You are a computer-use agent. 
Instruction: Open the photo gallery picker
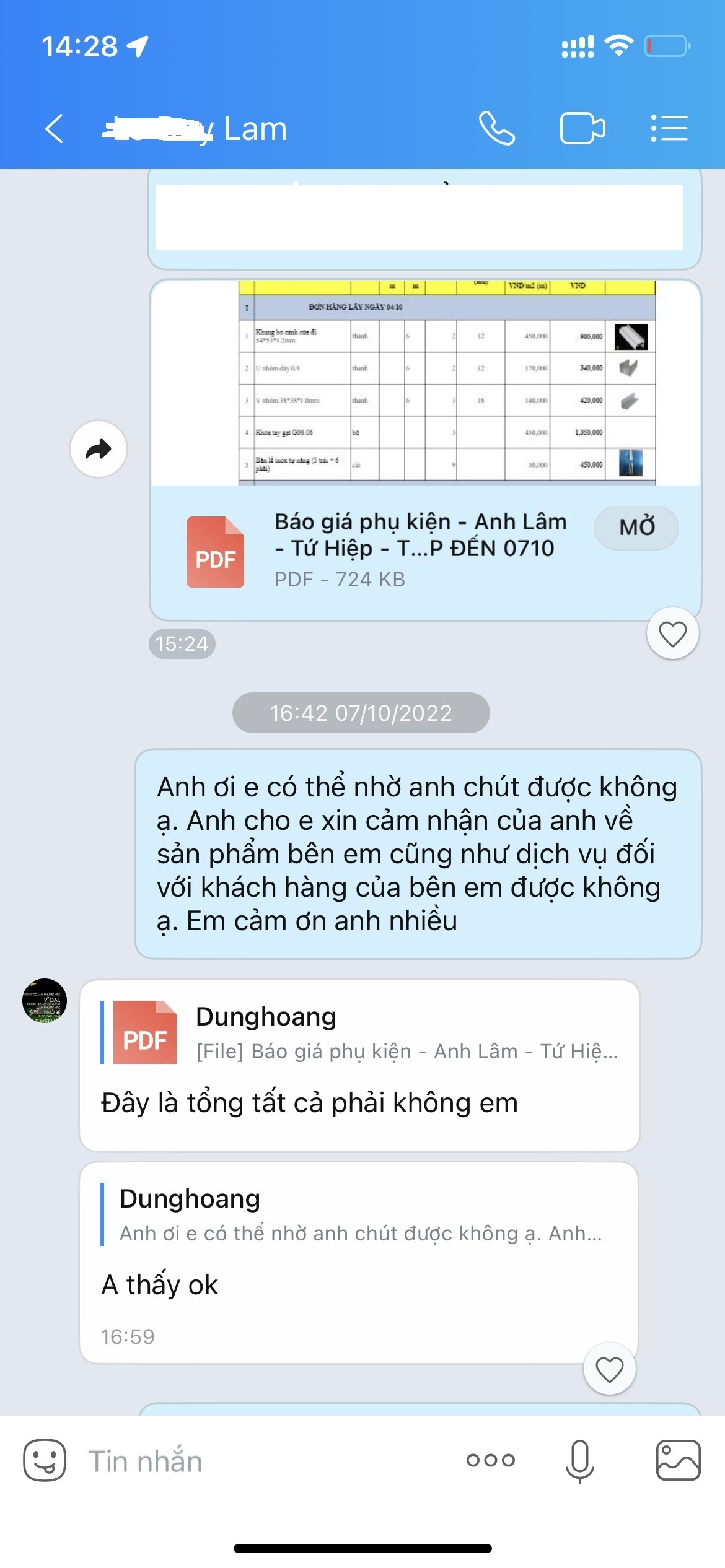[678, 1460]
